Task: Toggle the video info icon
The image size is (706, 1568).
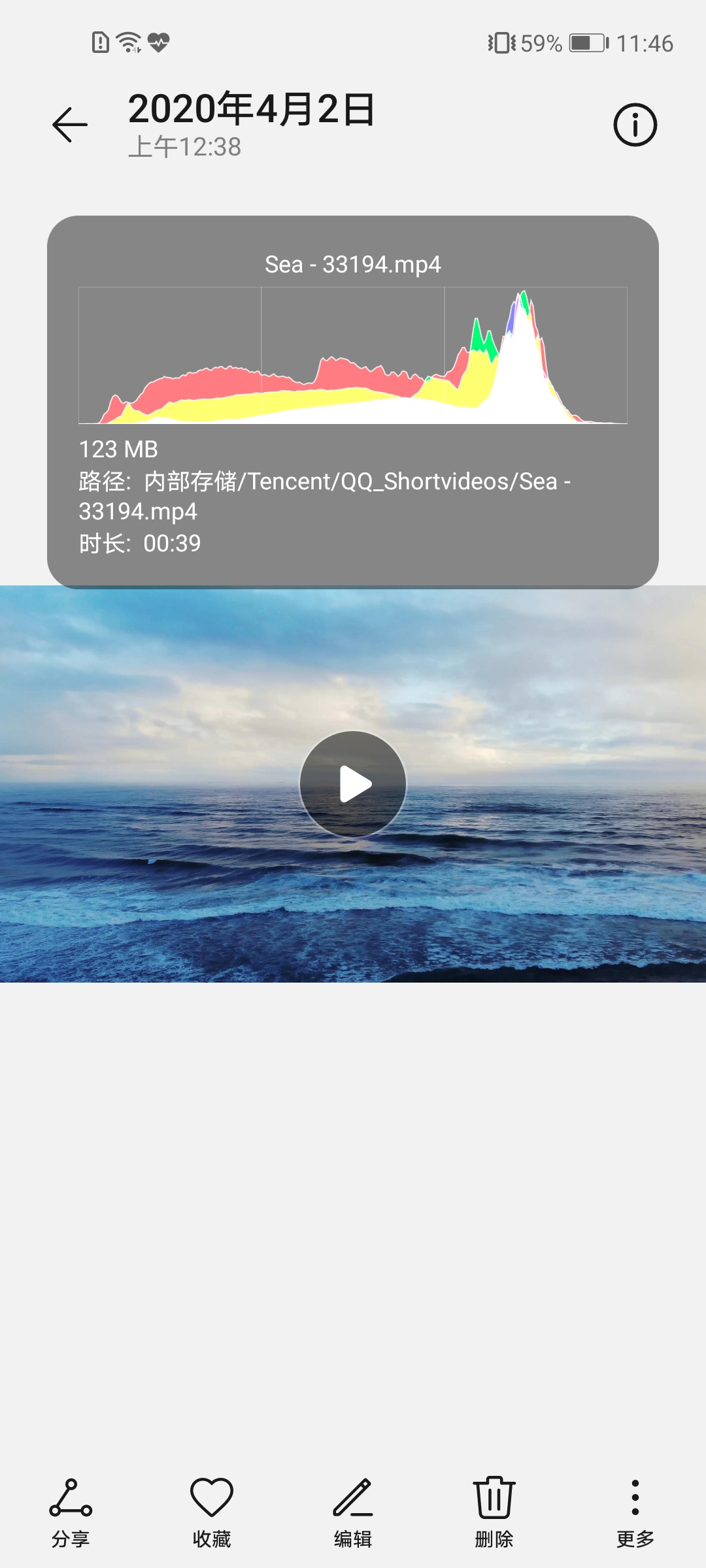Action: point(635,124)
